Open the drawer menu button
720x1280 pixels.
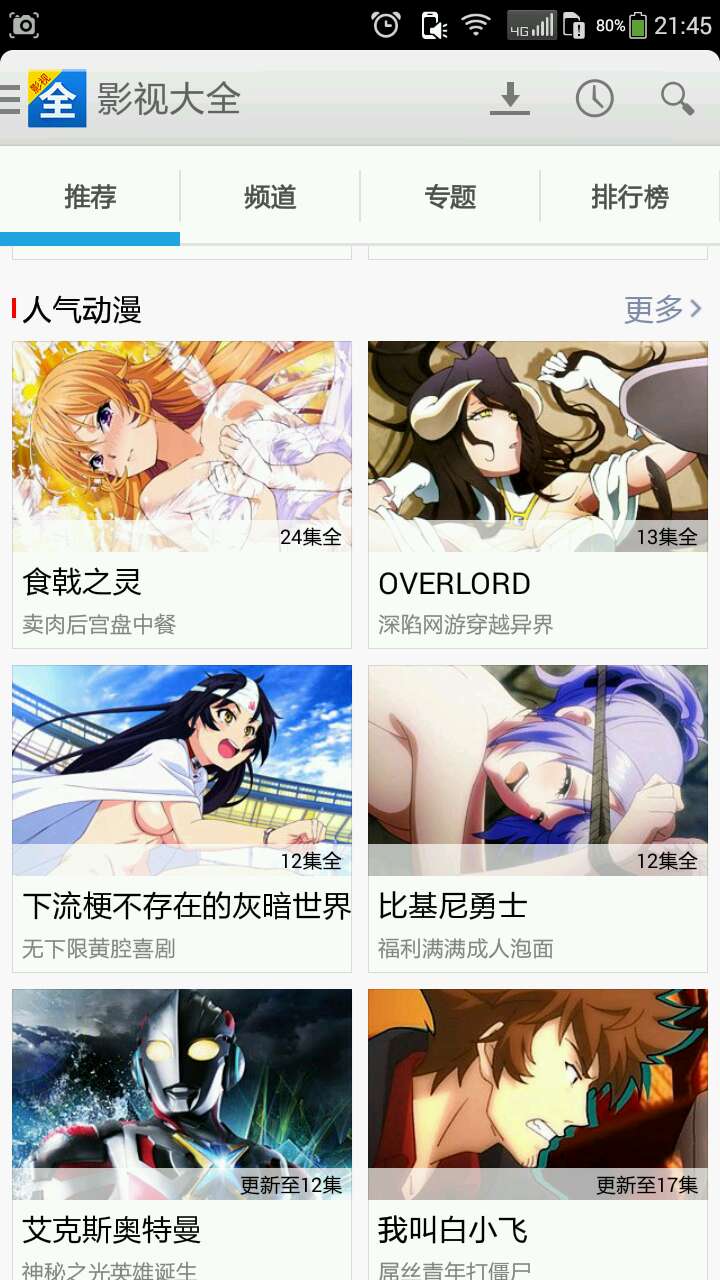click(x=12, y=99)
